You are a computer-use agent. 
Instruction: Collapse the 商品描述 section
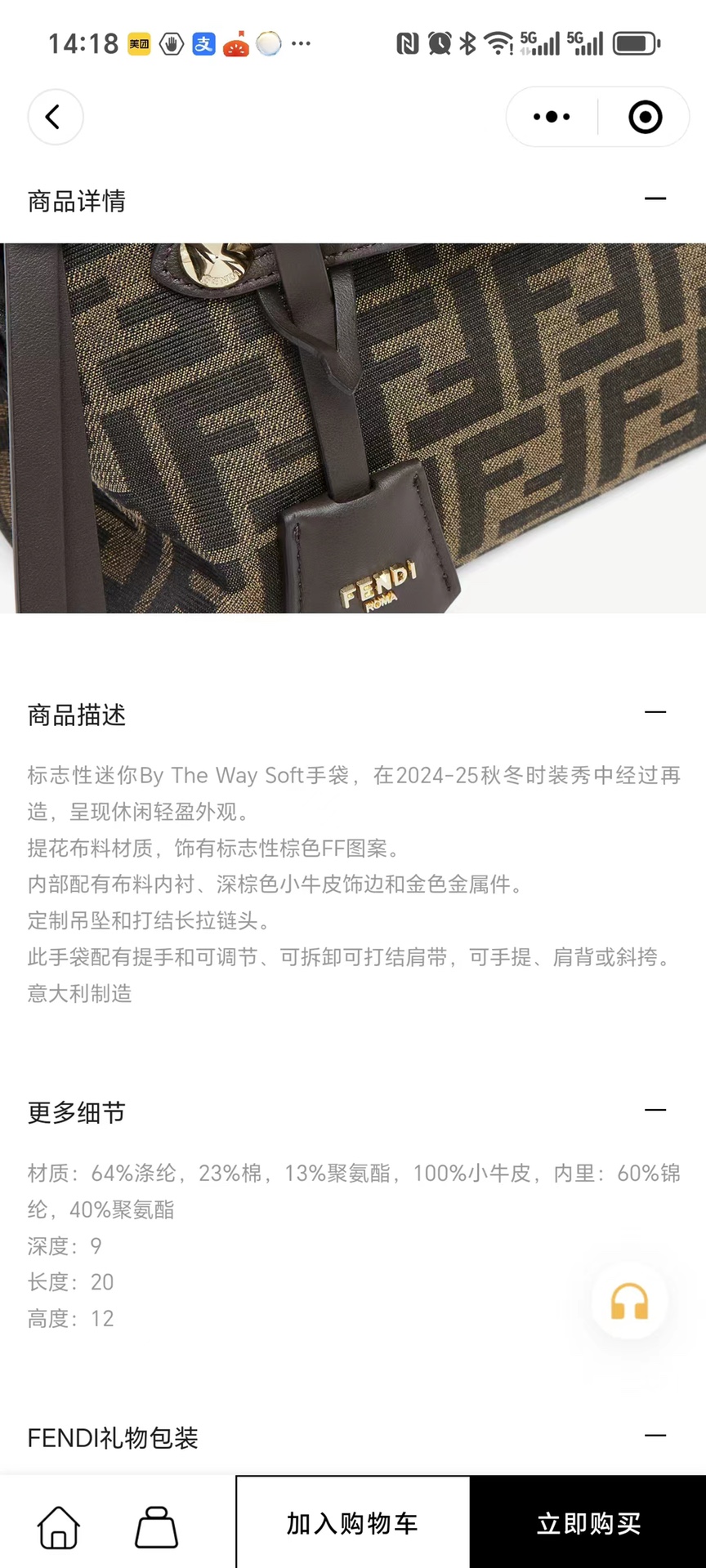[x=655, y=712]
